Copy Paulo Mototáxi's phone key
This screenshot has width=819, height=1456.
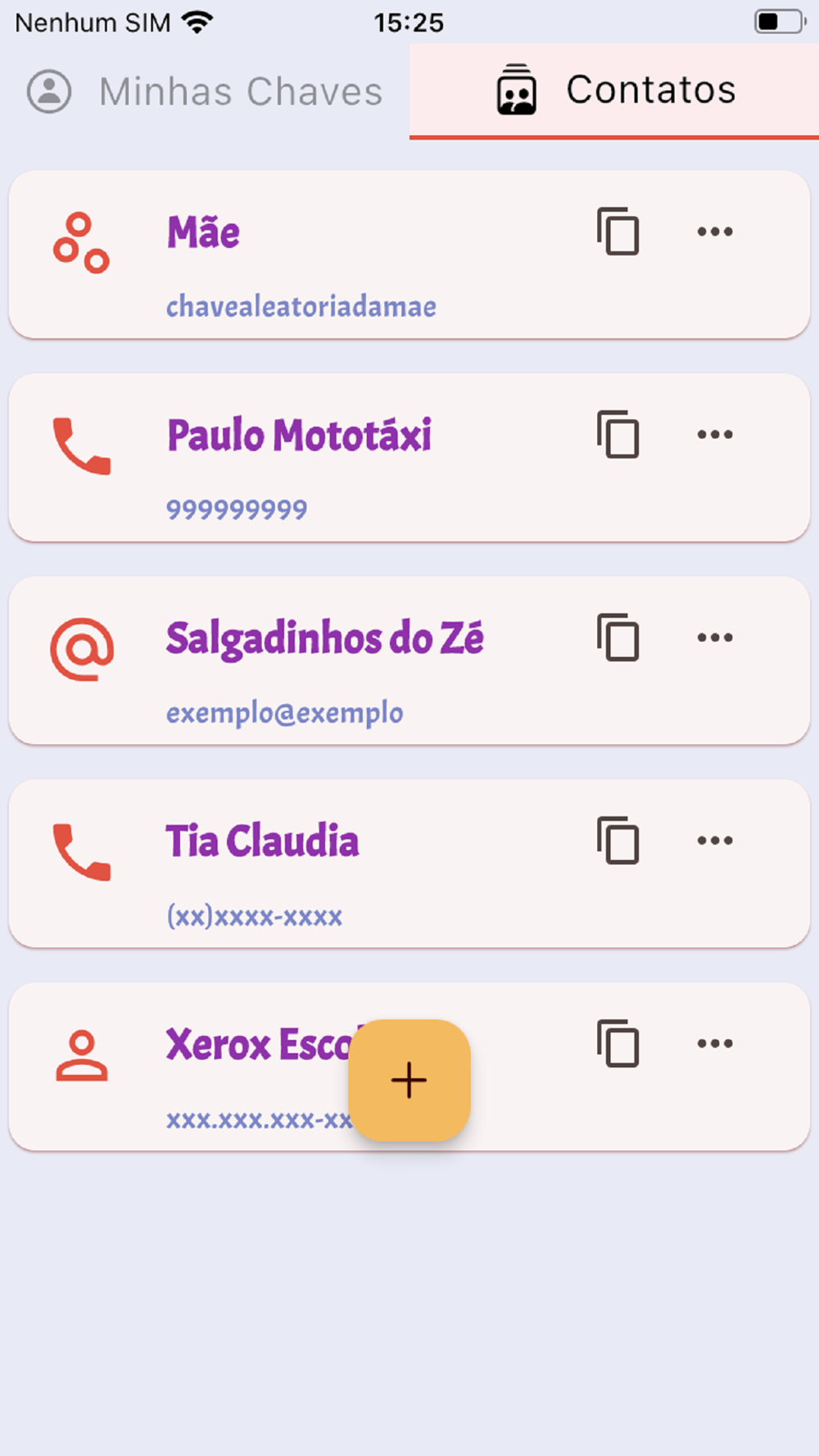(x=618, y=435)
